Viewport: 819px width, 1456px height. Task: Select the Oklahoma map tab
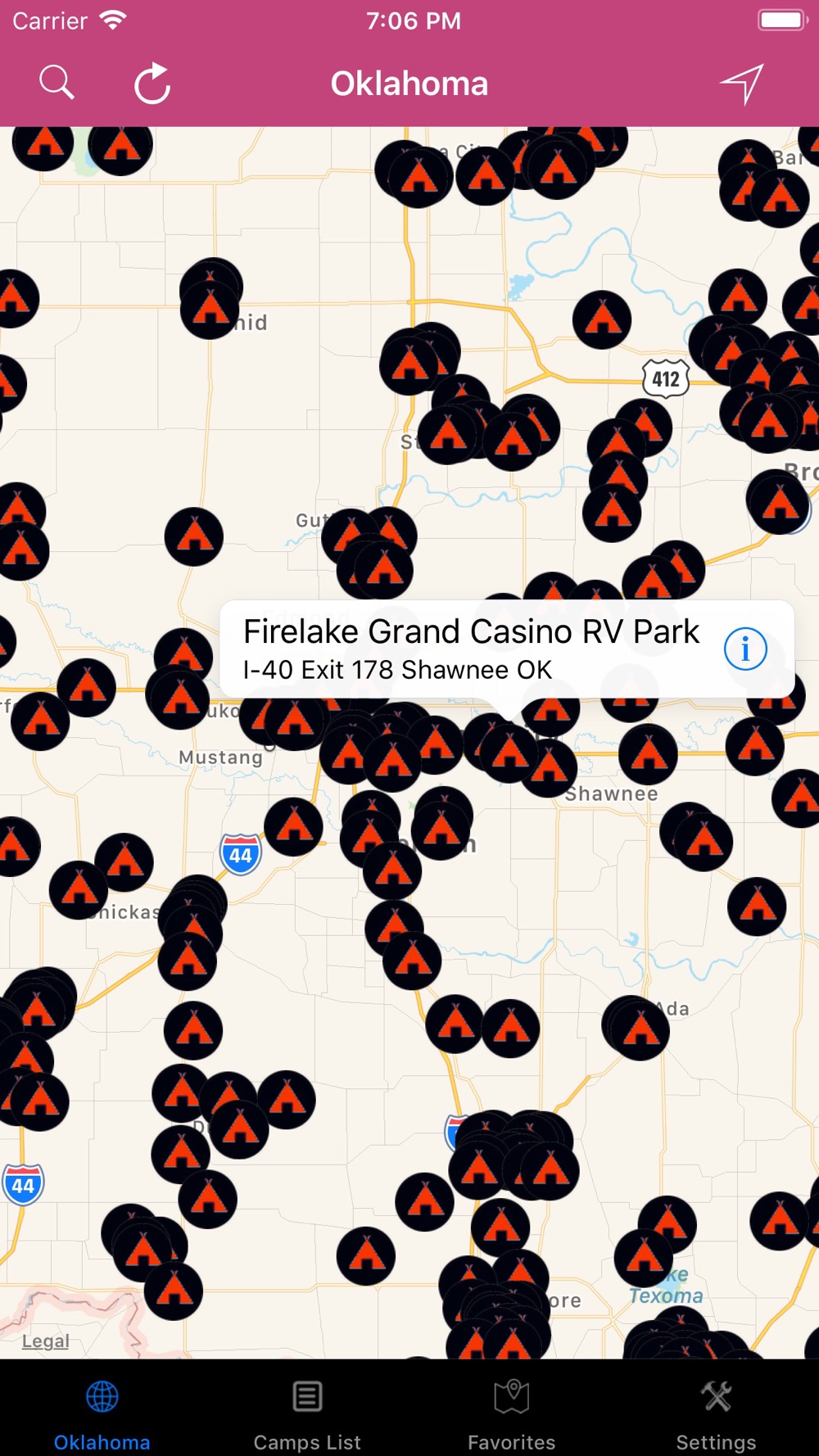point(102,1414)
